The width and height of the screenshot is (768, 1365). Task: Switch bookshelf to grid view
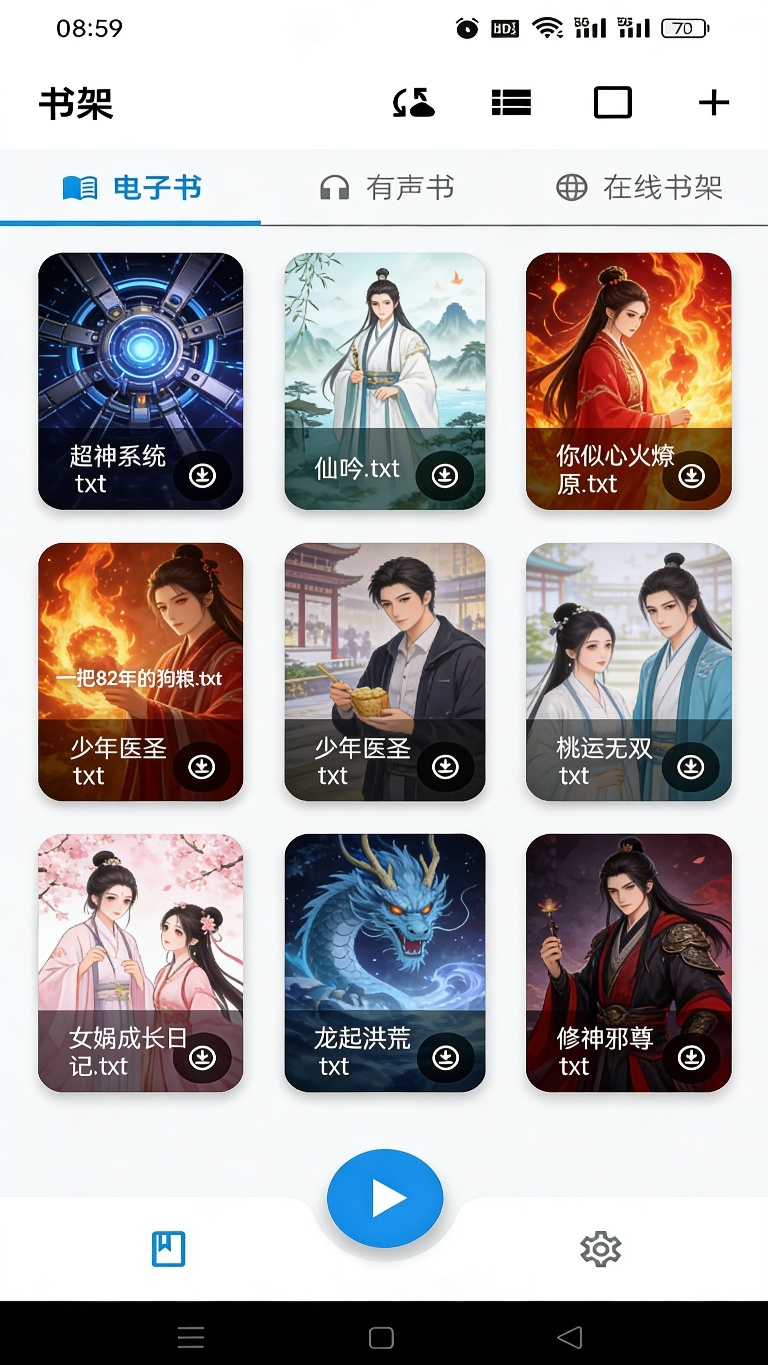click(x=612, y=101)
